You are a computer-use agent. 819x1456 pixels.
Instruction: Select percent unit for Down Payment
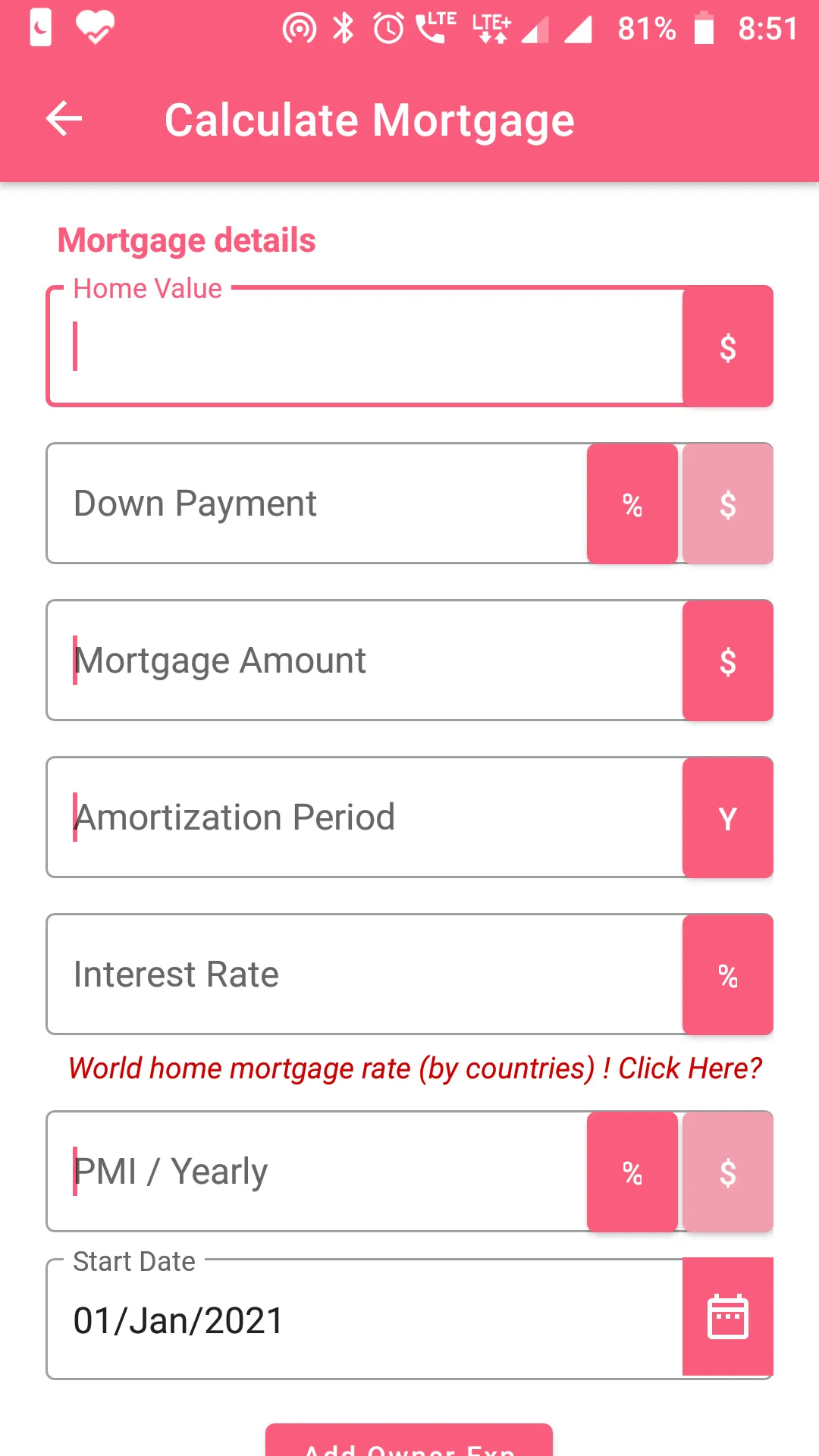pos(632,504)
